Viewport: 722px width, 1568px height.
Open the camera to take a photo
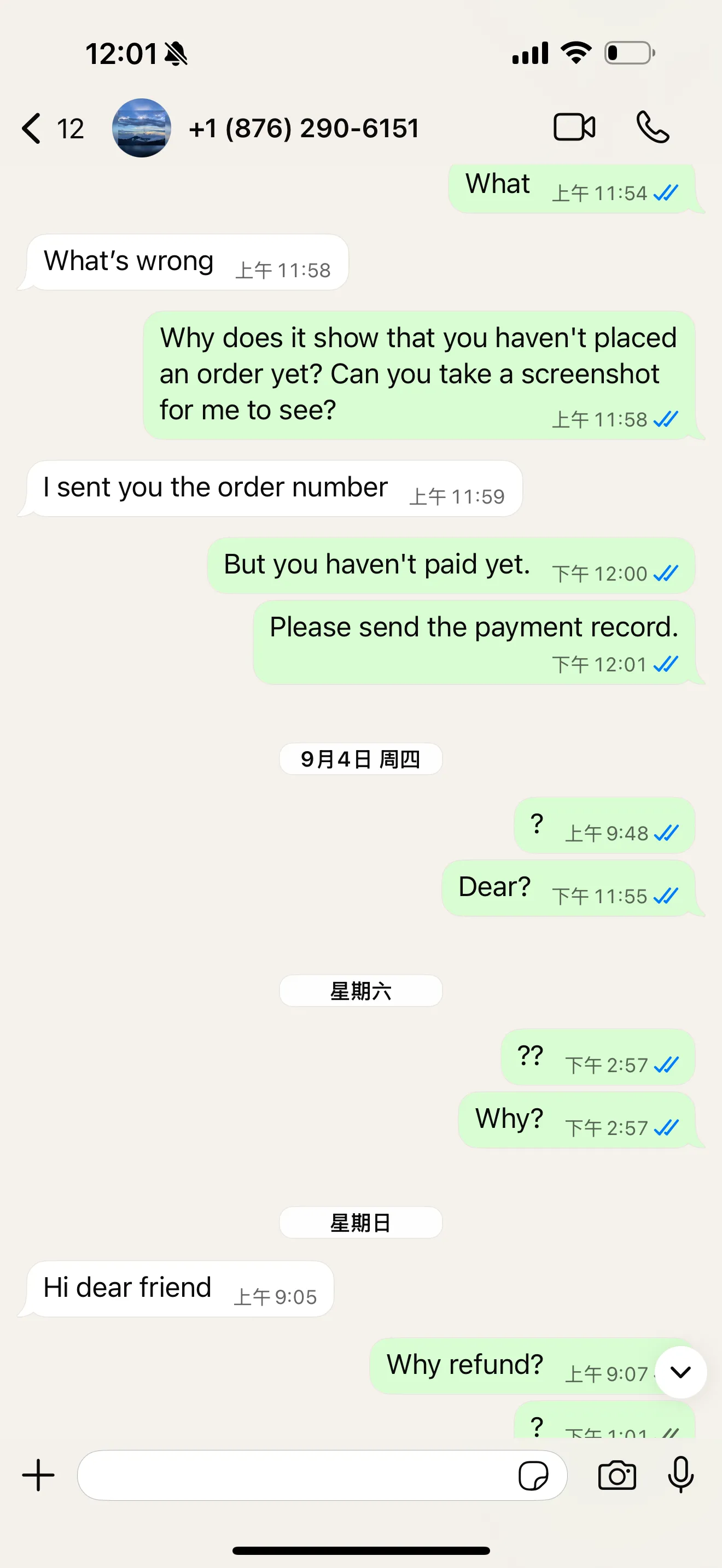pyautogui.click(x=618, y=1475)
